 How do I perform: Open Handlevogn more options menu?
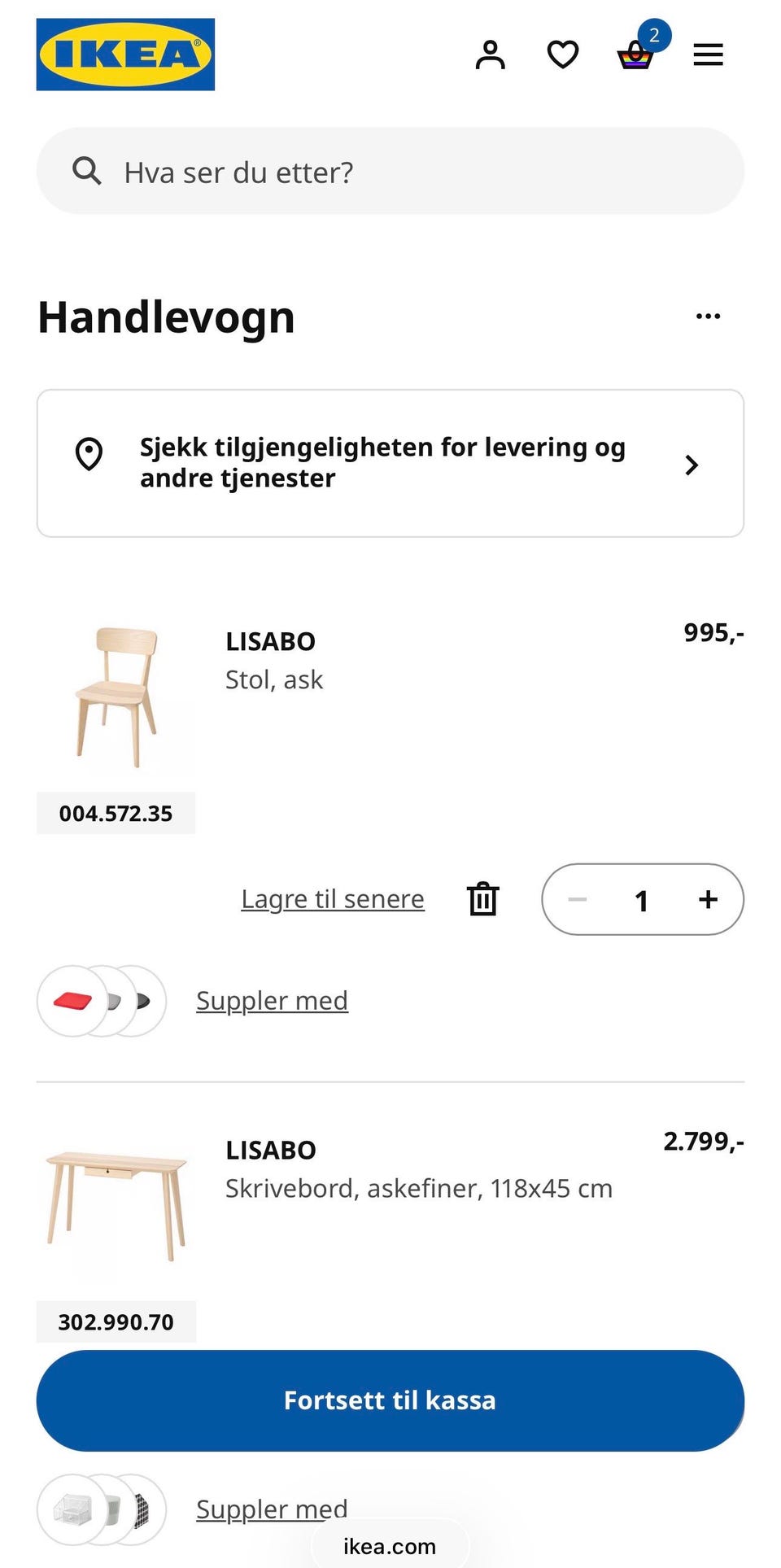tap(708, 316)
